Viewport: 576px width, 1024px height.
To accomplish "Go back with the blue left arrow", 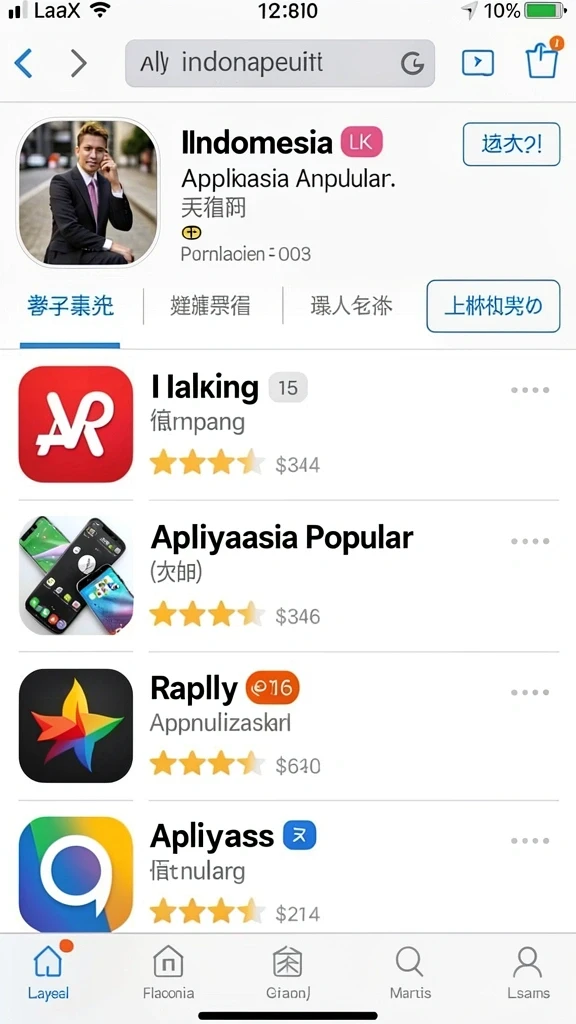I will 23,63.
